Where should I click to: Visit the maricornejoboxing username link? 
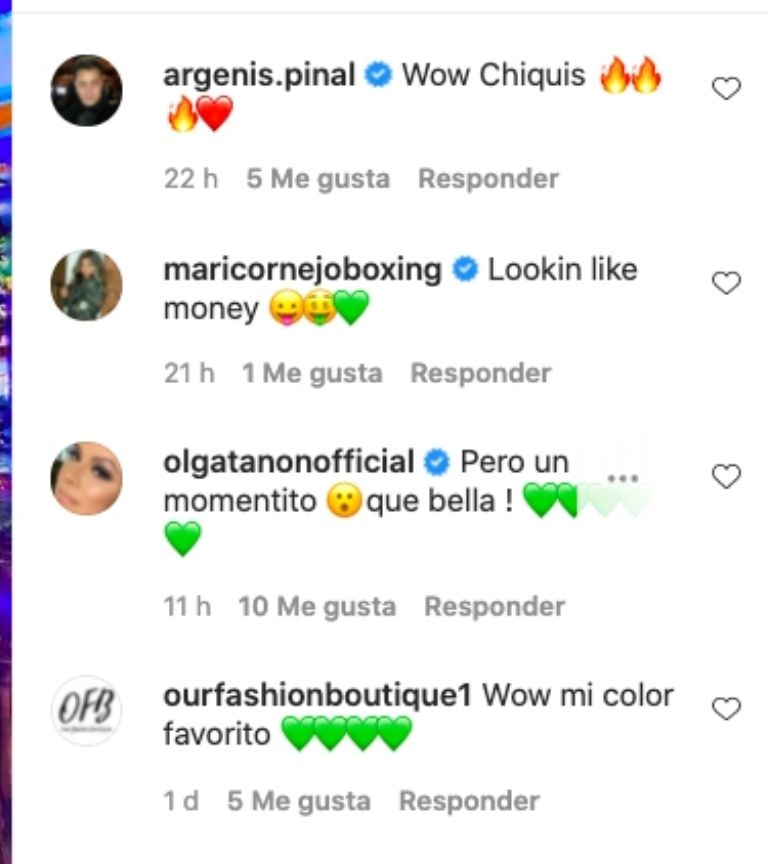click(x=302, y=270)
